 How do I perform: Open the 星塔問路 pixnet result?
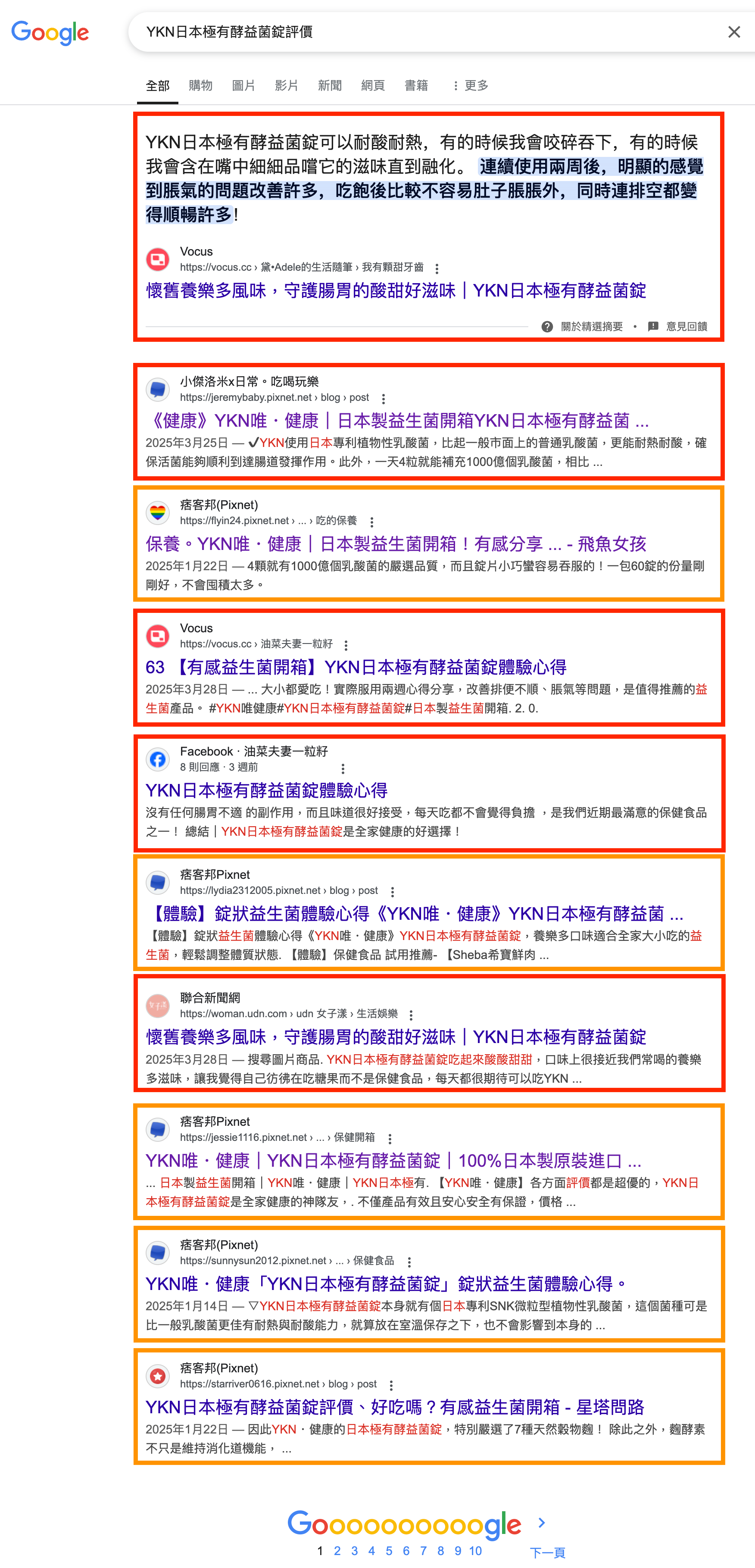pyautogui.click(x=395, y=1407)
